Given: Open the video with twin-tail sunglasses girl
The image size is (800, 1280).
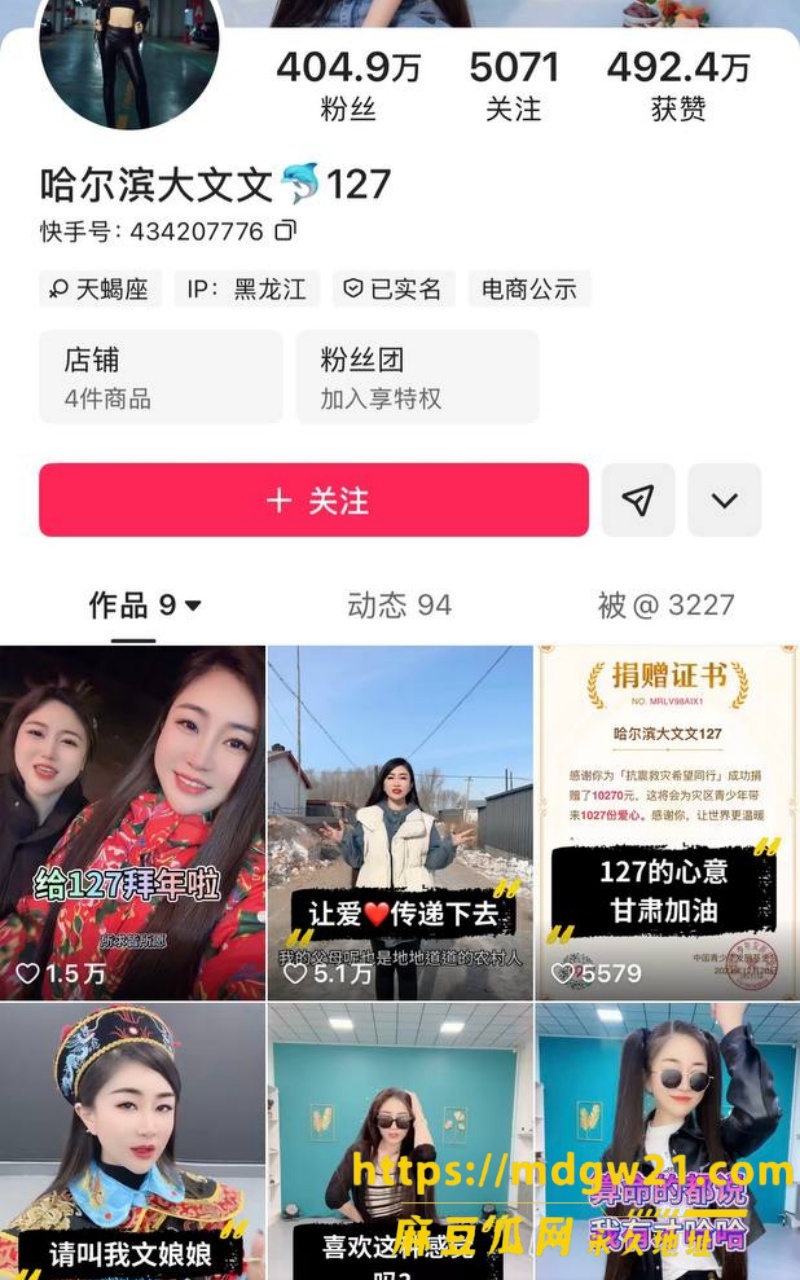Looking at the screenshot, I should 668,1142.
